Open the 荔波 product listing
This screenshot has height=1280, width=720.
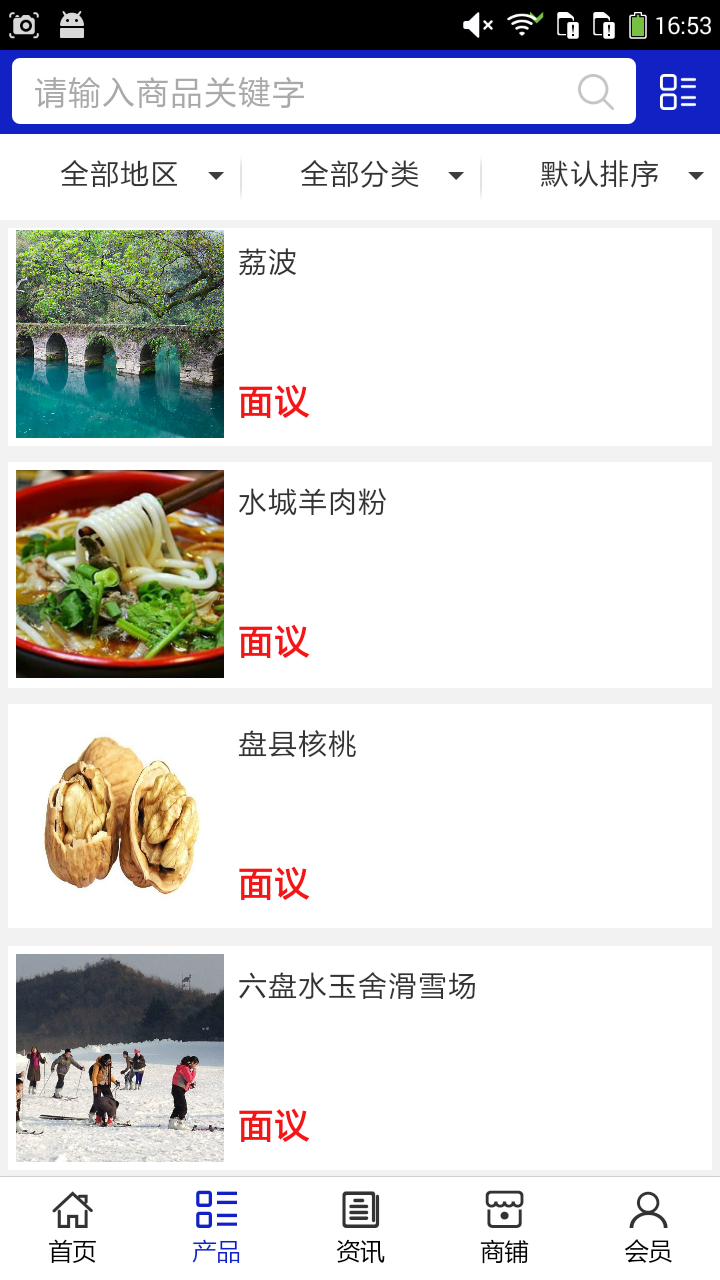[x=267, y=263]
